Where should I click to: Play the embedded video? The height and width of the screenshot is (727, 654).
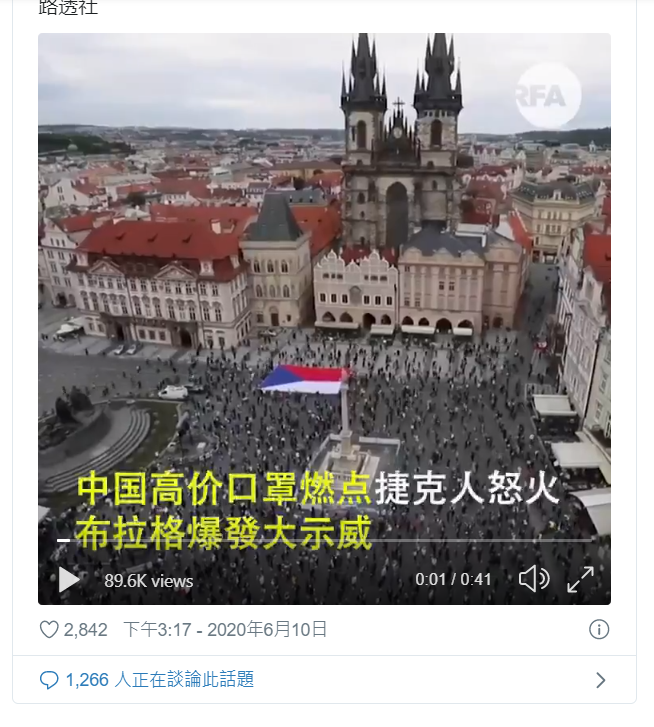click(68, 579)
